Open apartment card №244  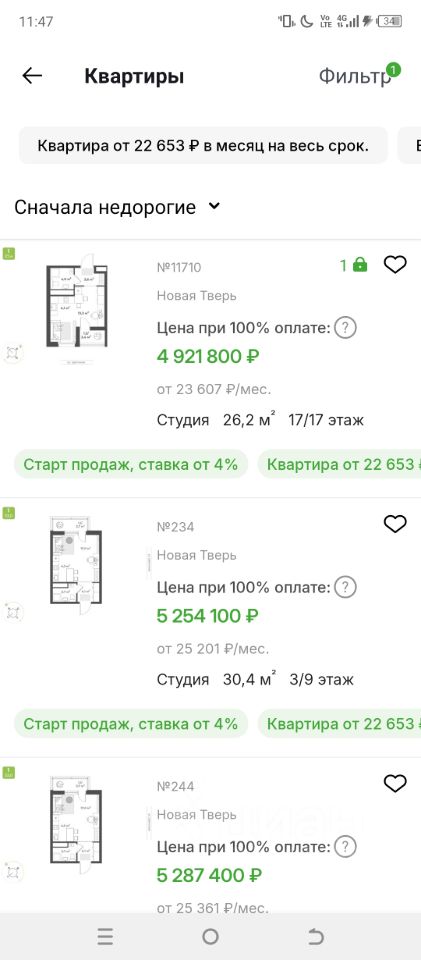[210, 838]
